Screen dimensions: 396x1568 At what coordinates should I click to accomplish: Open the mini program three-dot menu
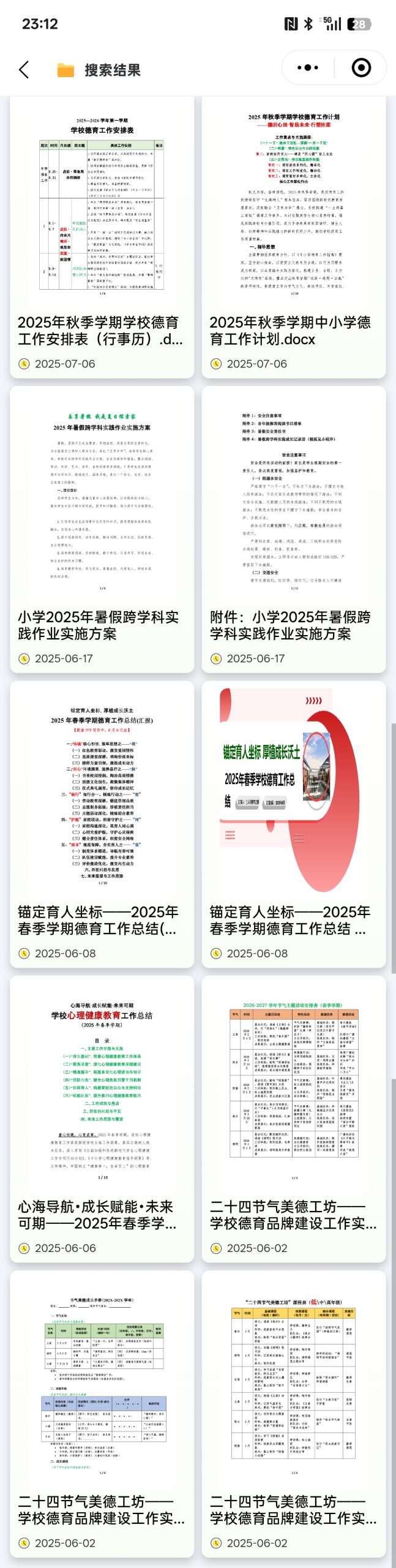(x=307, y=68)
